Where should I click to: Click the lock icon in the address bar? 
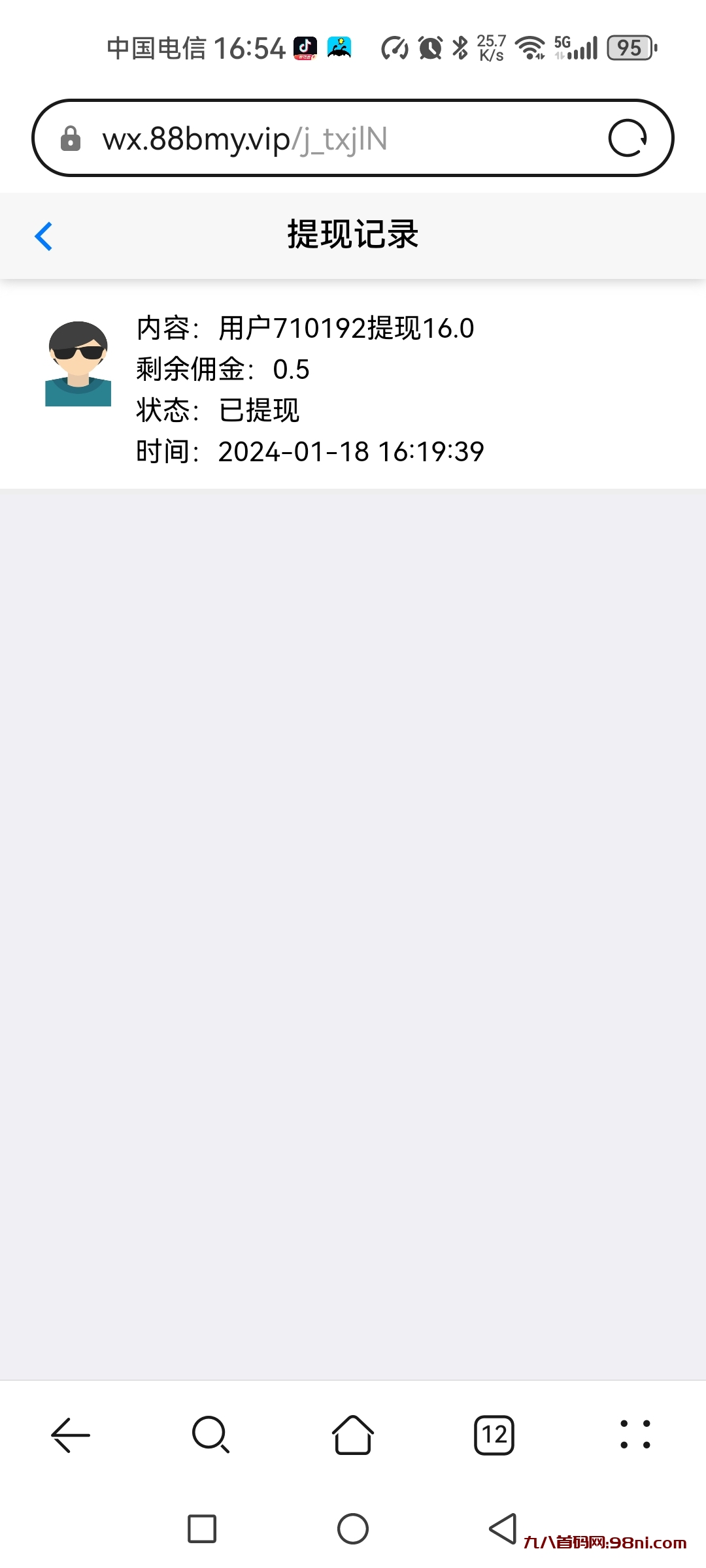click(71, 139)
